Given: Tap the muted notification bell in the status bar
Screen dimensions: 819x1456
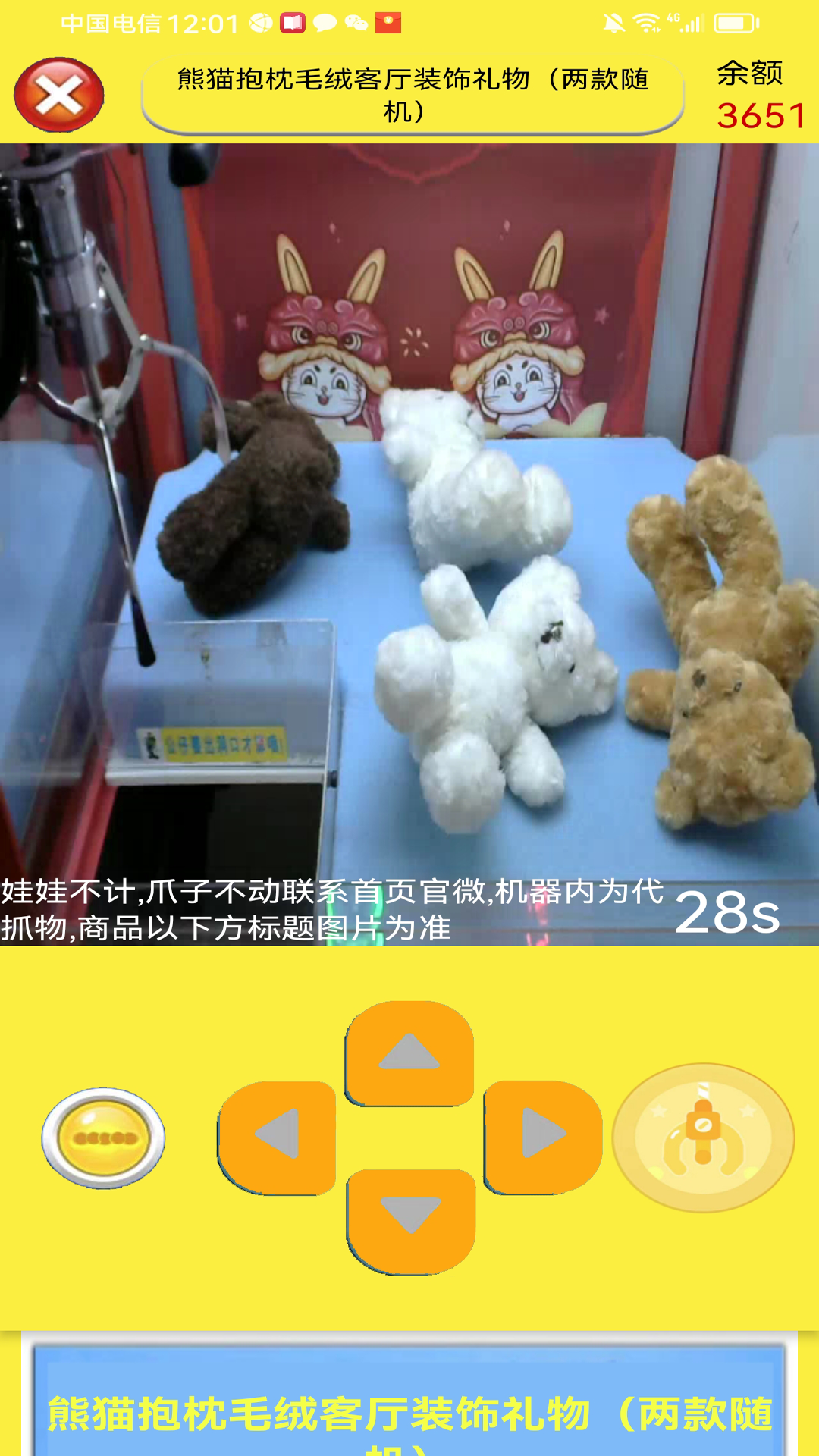Looking at the screenshot, I should [613, 21].
